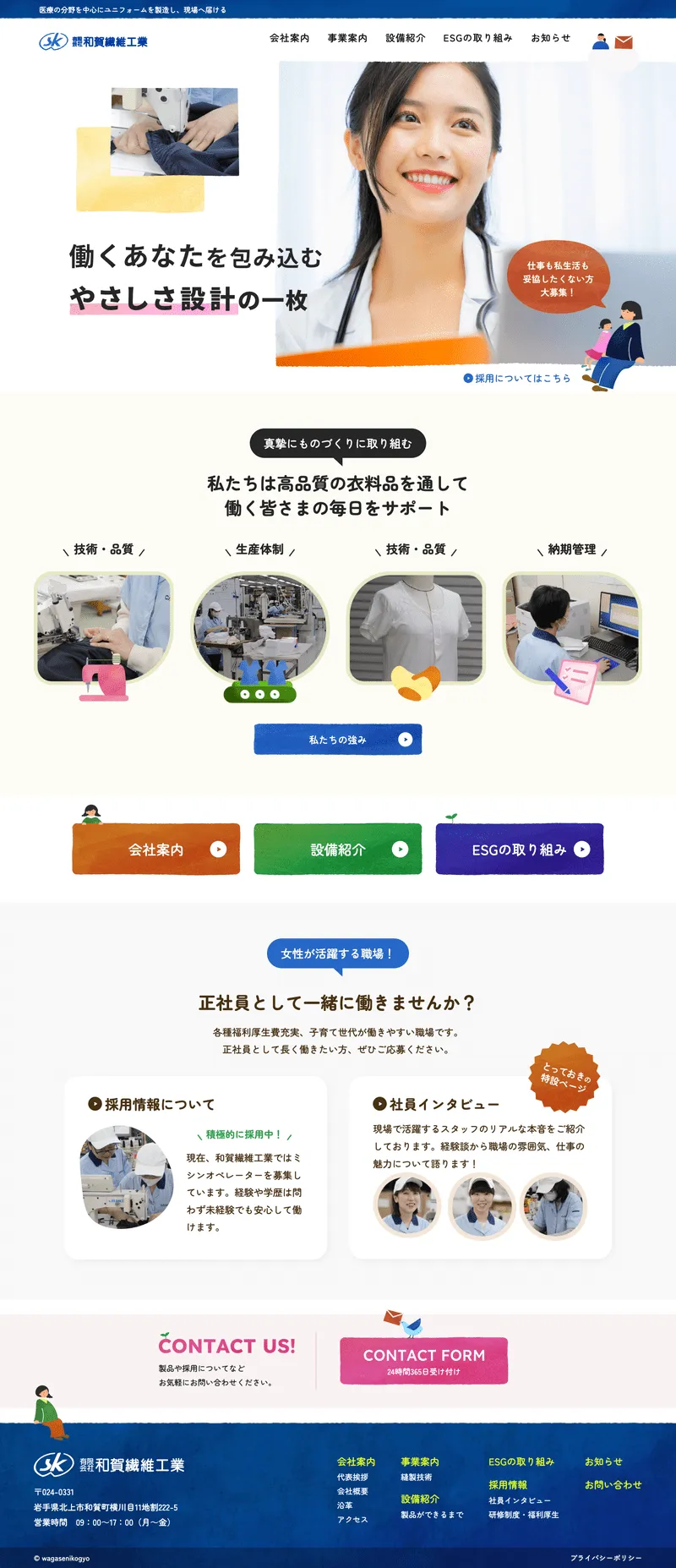The width and height of the screenshot is (676, 1568).
Task: Open the orange 会社案内 button
Action: pyautogui.click(x=156, y=850)
